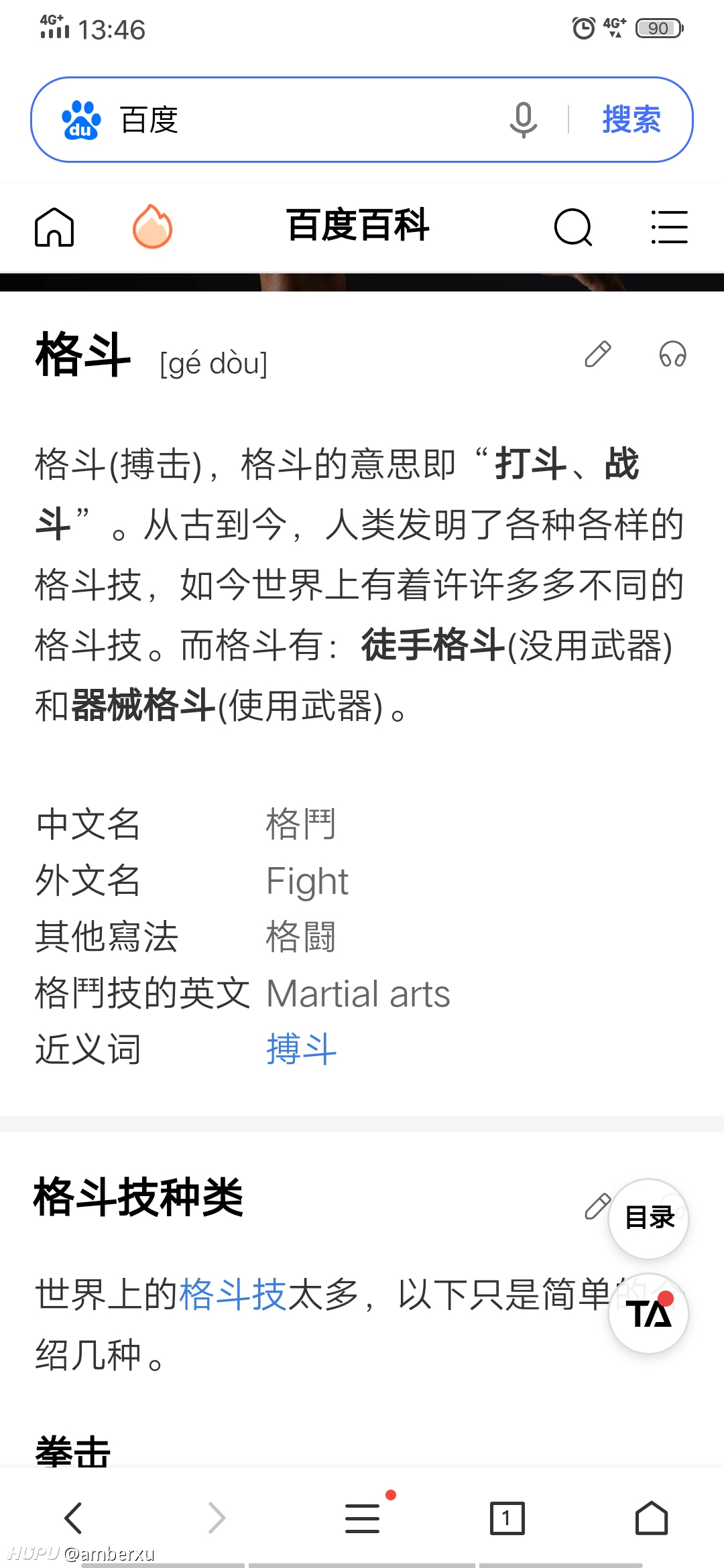The width and height of the screenshot is (724, 1568).
Task: Open the browser menu in the bottom bar
Action: pos(363,1518)
